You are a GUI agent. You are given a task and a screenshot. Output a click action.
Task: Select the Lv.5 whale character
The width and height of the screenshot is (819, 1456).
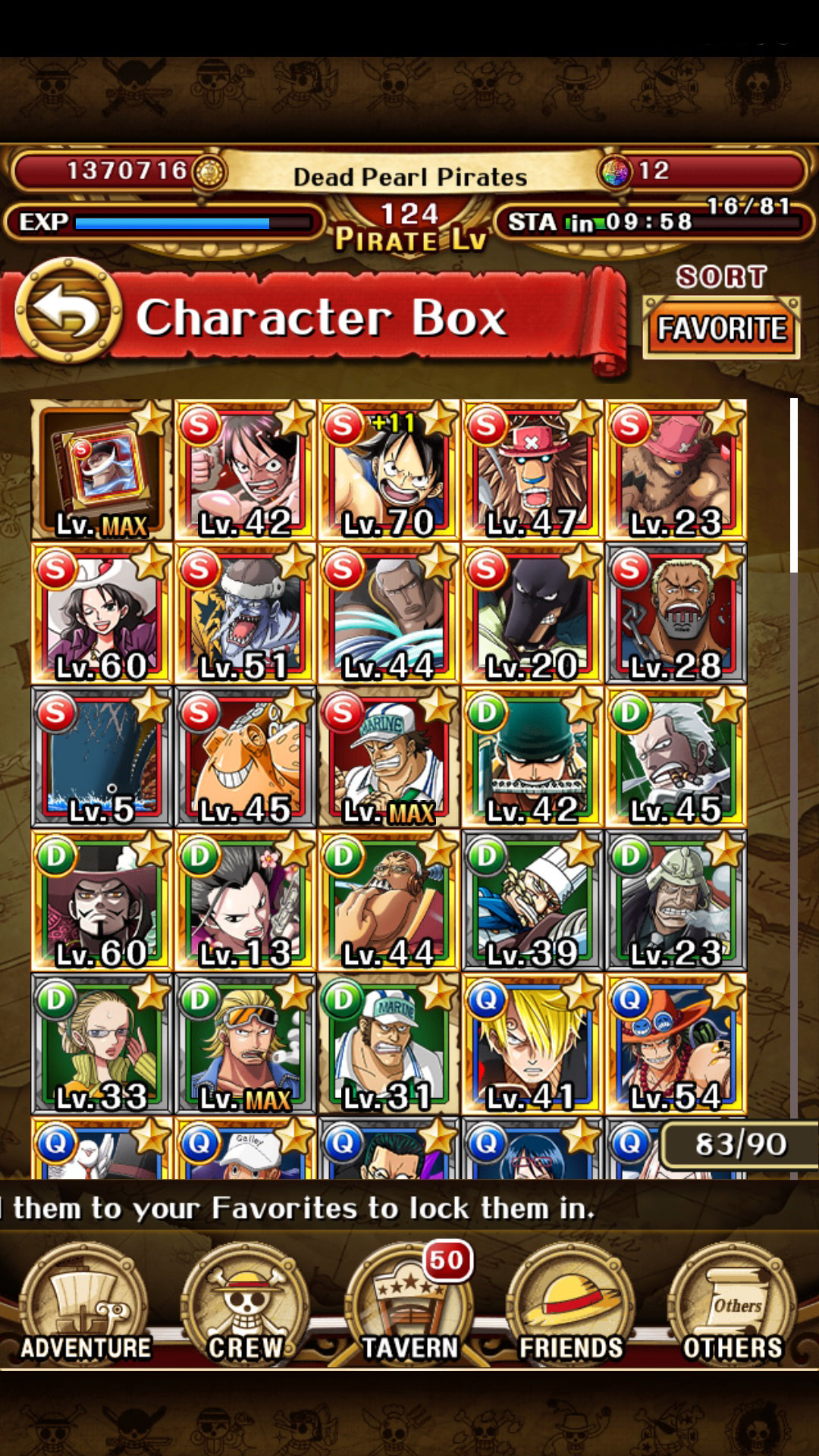[x=102, y=757]
